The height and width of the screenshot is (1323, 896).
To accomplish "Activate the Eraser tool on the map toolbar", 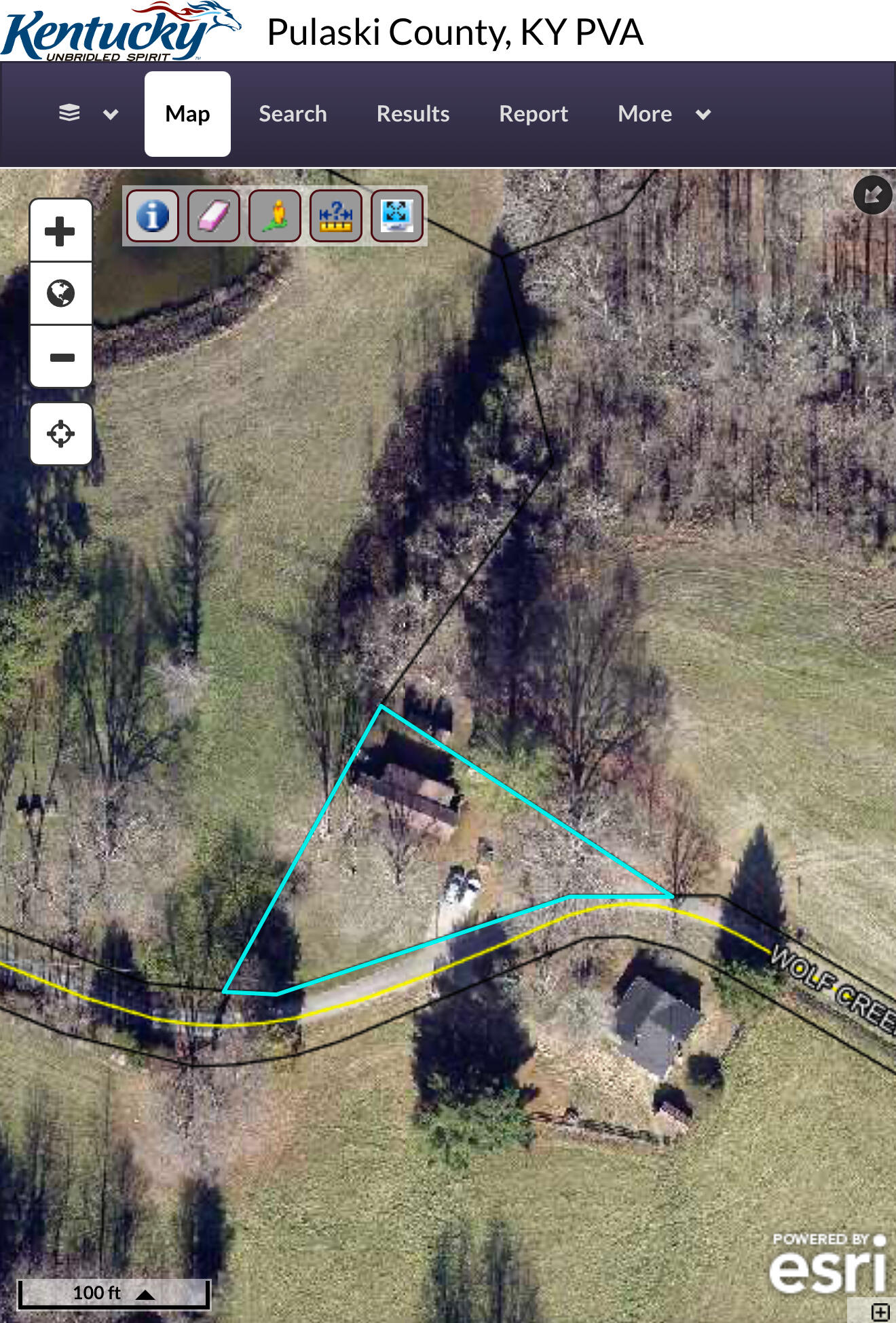I will pyautogui.click(x=213, y=216).
